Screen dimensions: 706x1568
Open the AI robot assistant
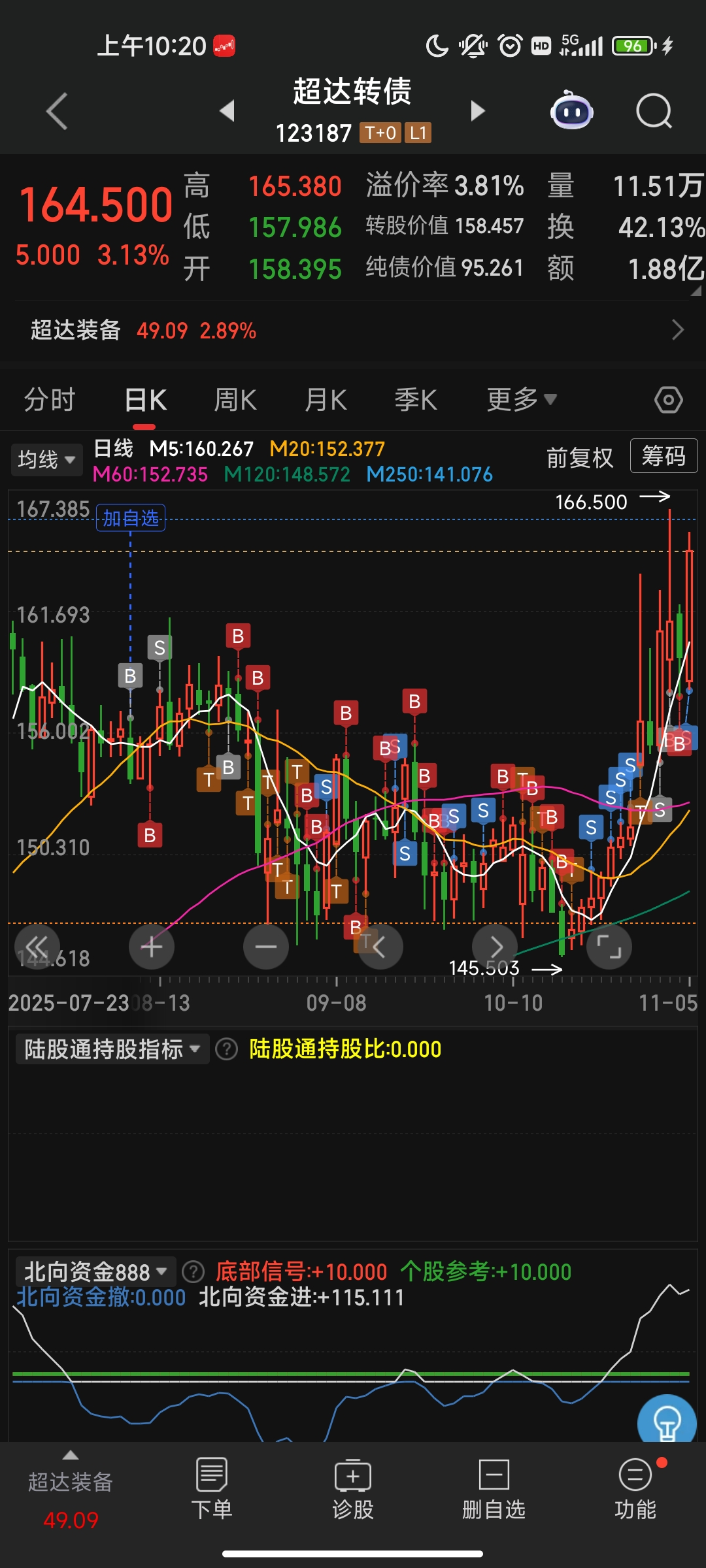571,111
